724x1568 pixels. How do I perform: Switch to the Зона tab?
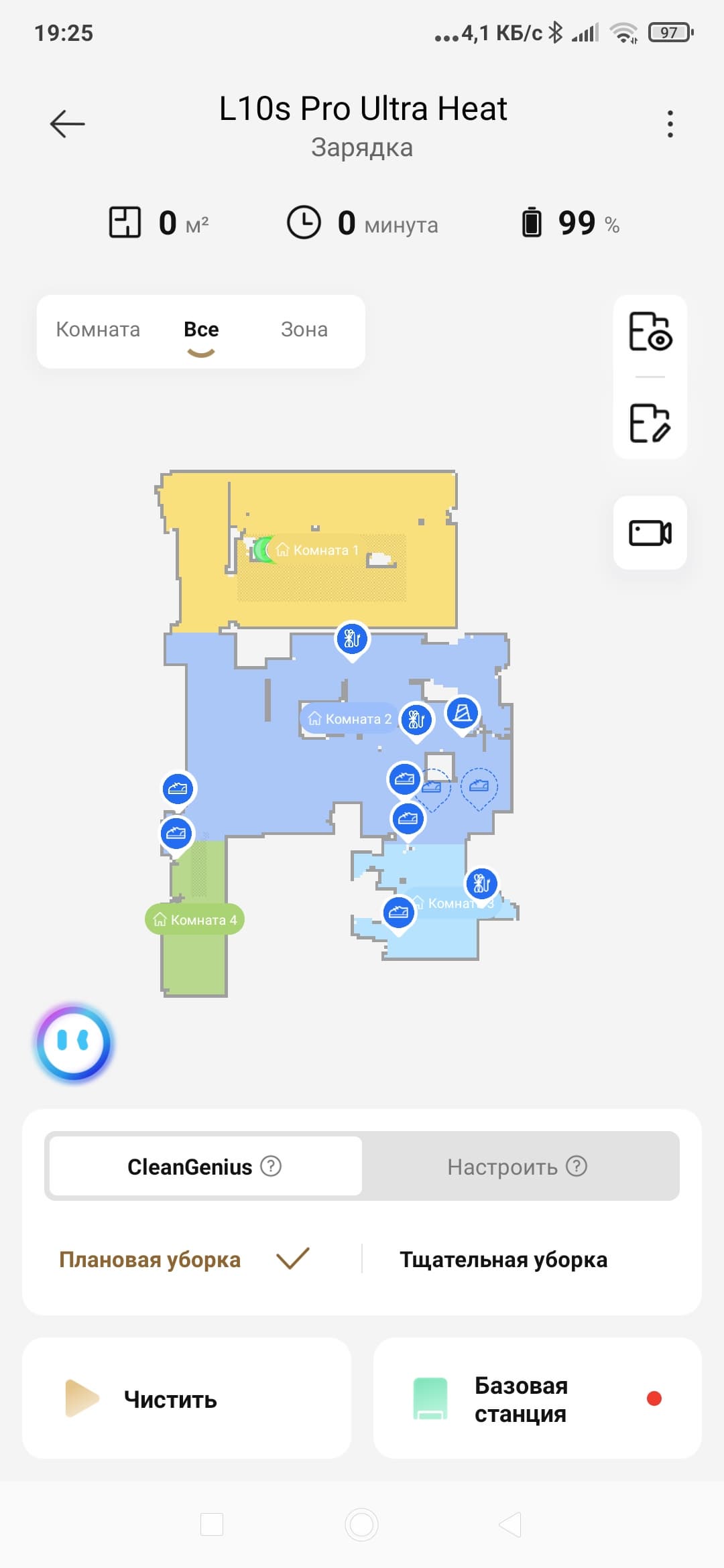[x=304, y=330]
